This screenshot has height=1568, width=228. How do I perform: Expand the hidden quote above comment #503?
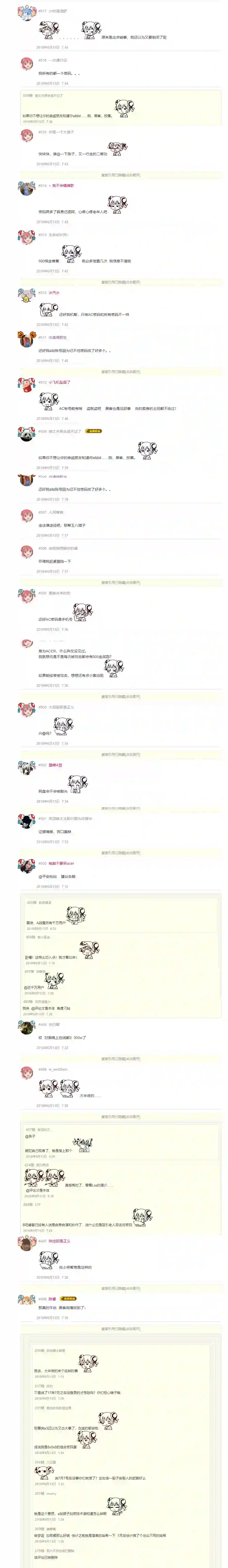[121, 697]
